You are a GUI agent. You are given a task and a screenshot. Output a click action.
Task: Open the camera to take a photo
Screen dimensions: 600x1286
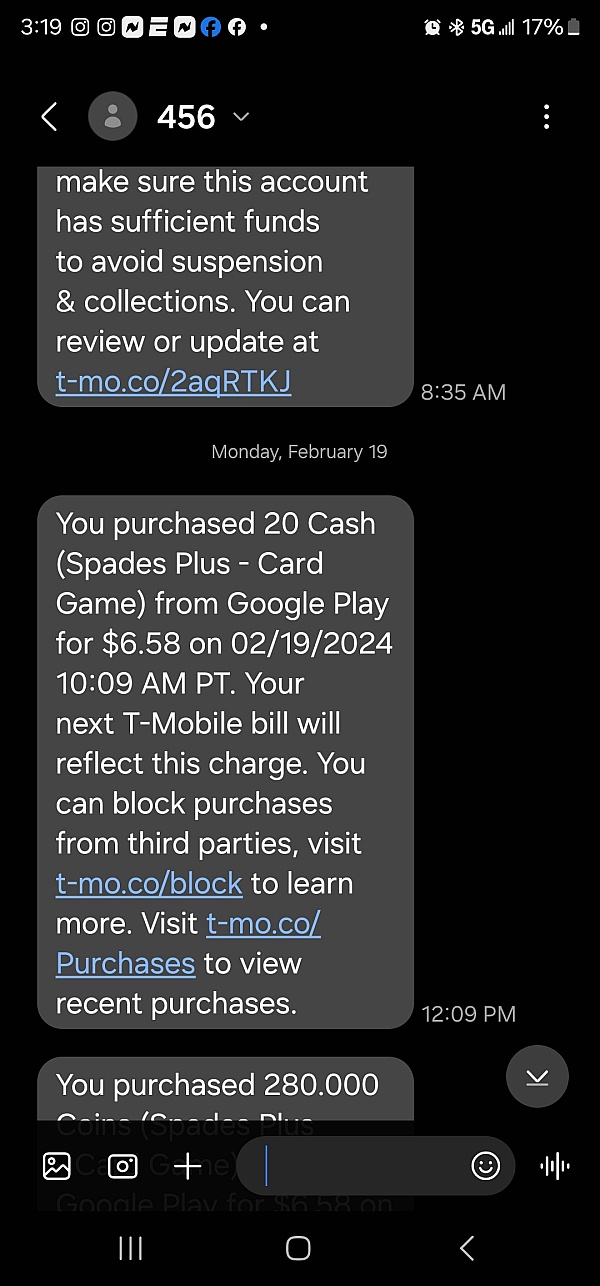(122, 1166)
